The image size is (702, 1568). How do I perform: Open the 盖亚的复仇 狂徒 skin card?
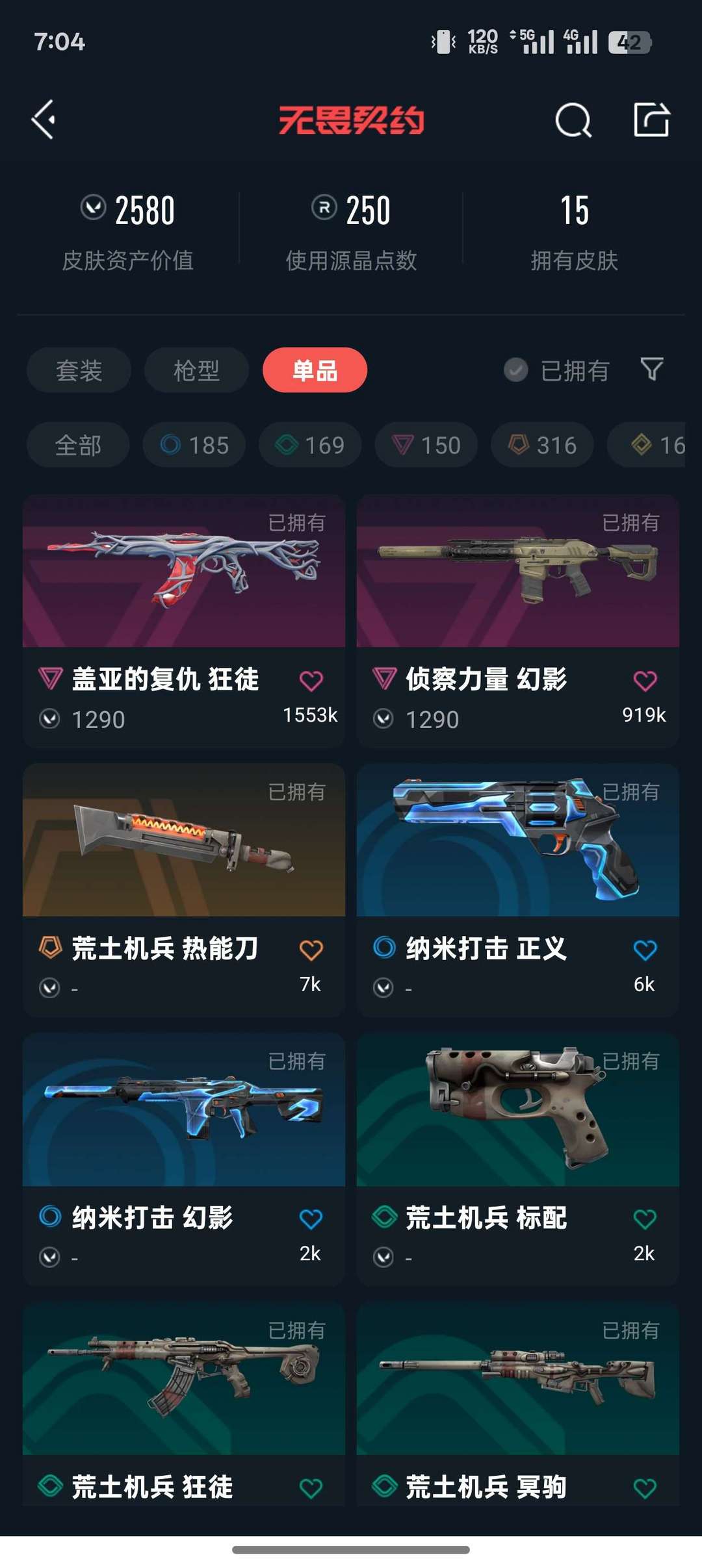coord(184,621)
